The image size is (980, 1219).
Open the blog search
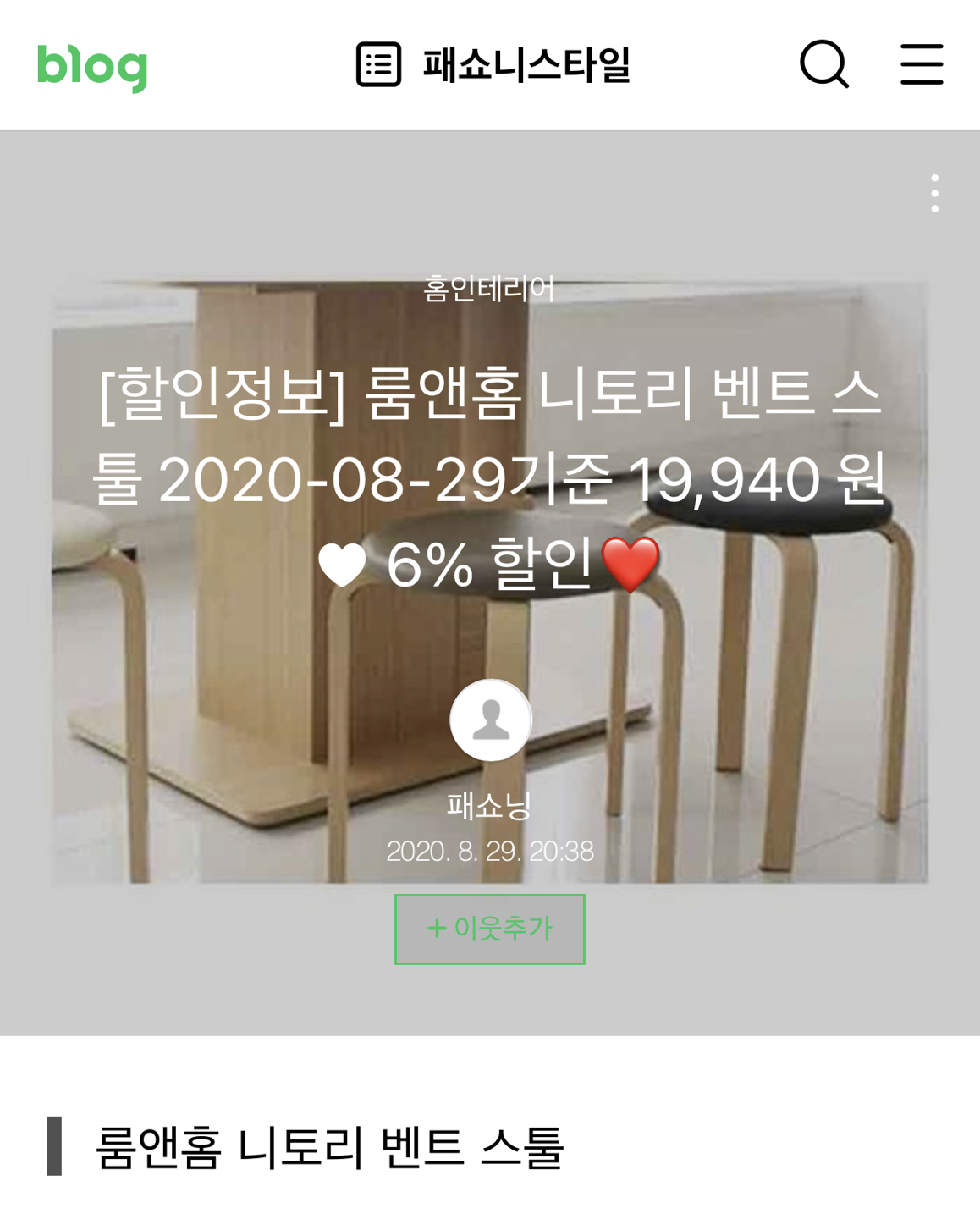(x=823, y=64)
